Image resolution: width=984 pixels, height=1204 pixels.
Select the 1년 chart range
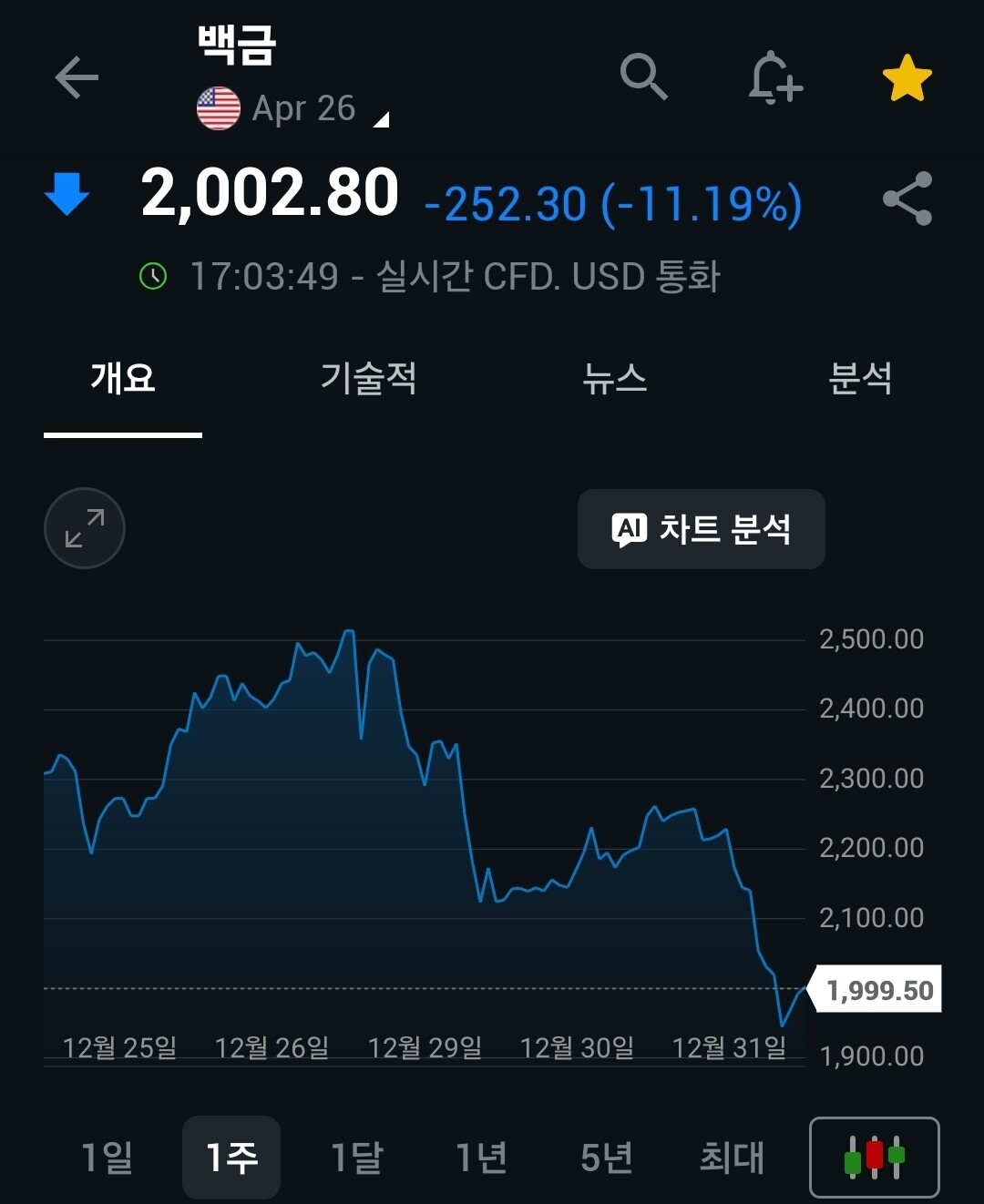point(481,1158)
